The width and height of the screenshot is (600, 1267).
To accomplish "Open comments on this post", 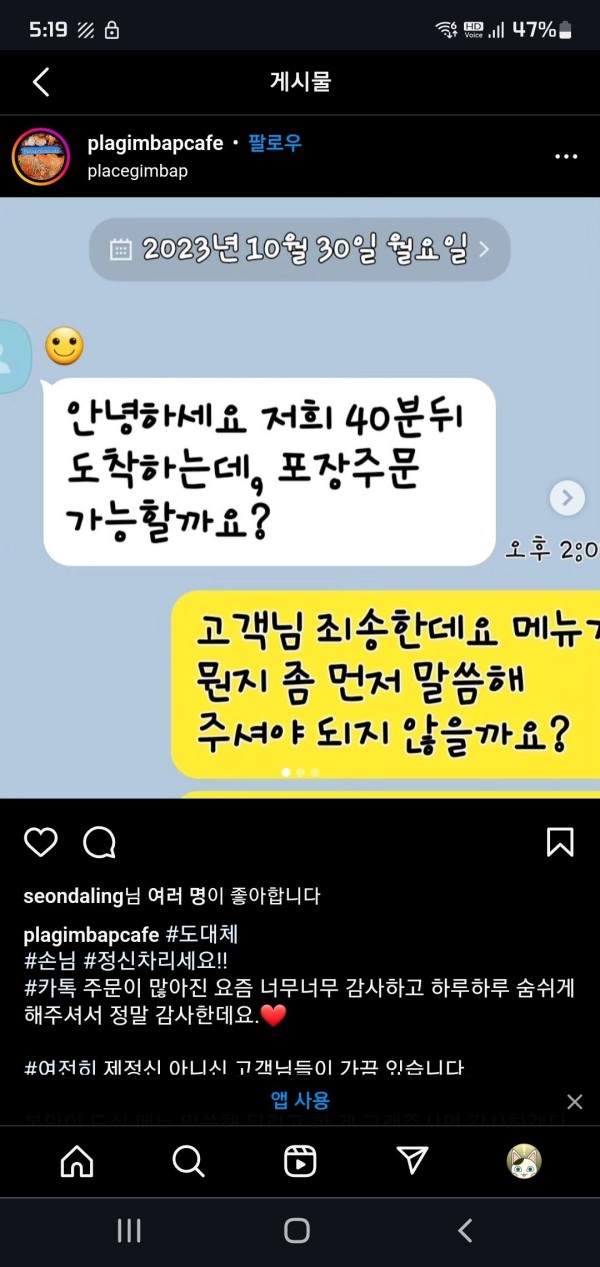I will click(x=99, y=843).
